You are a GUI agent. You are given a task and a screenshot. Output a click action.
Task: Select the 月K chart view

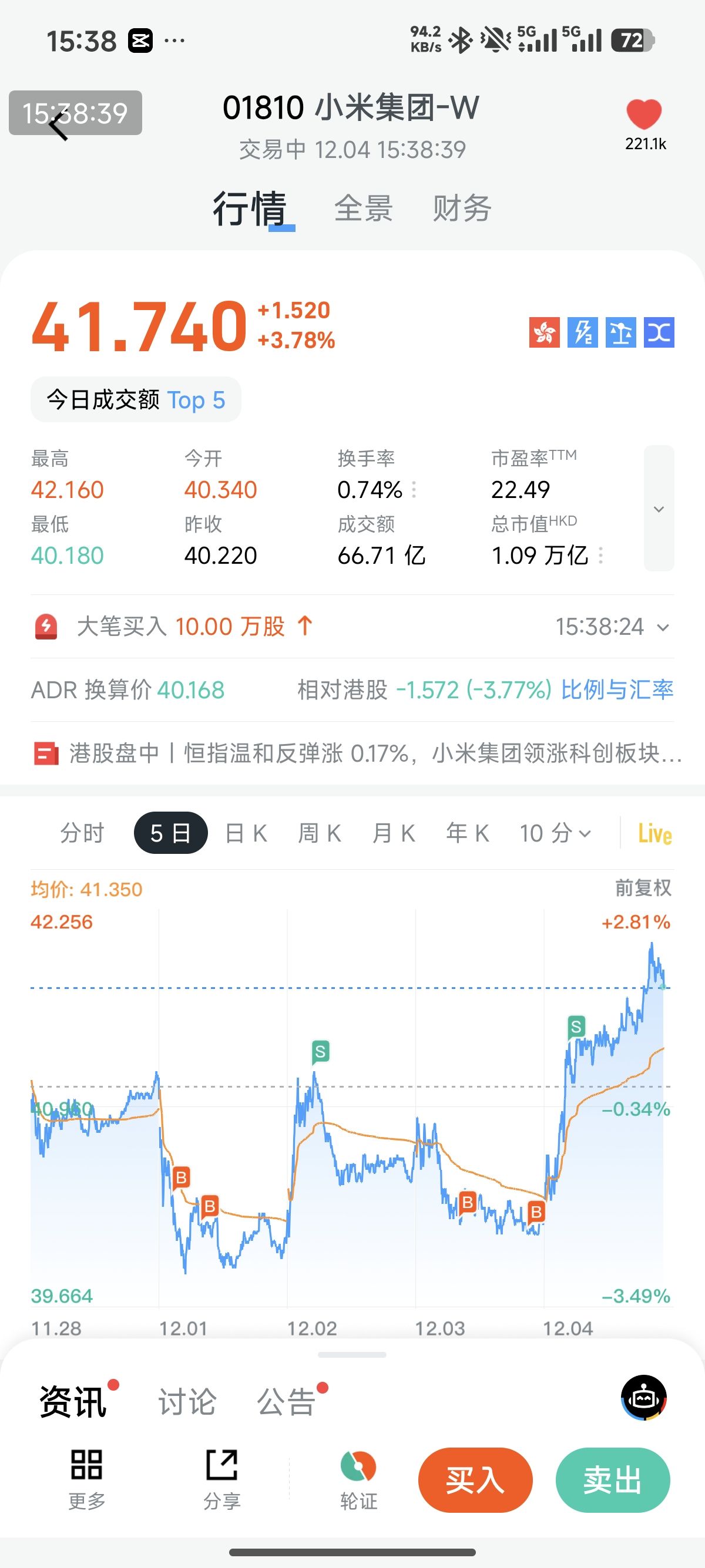394,833
